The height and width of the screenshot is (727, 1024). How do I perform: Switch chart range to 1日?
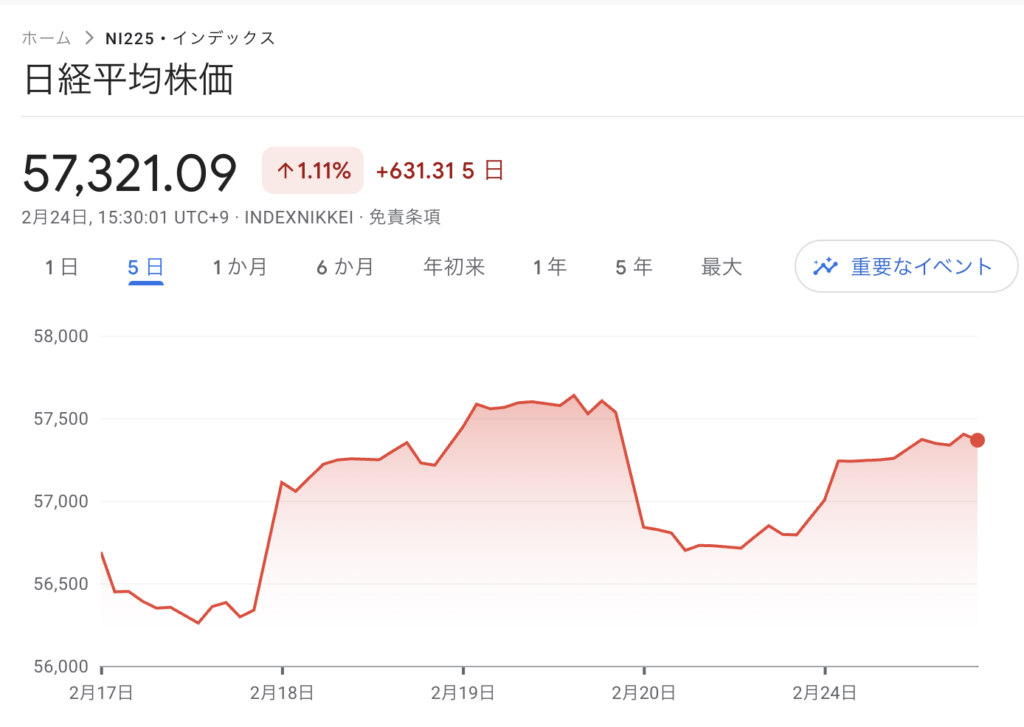tap(62, 267)
